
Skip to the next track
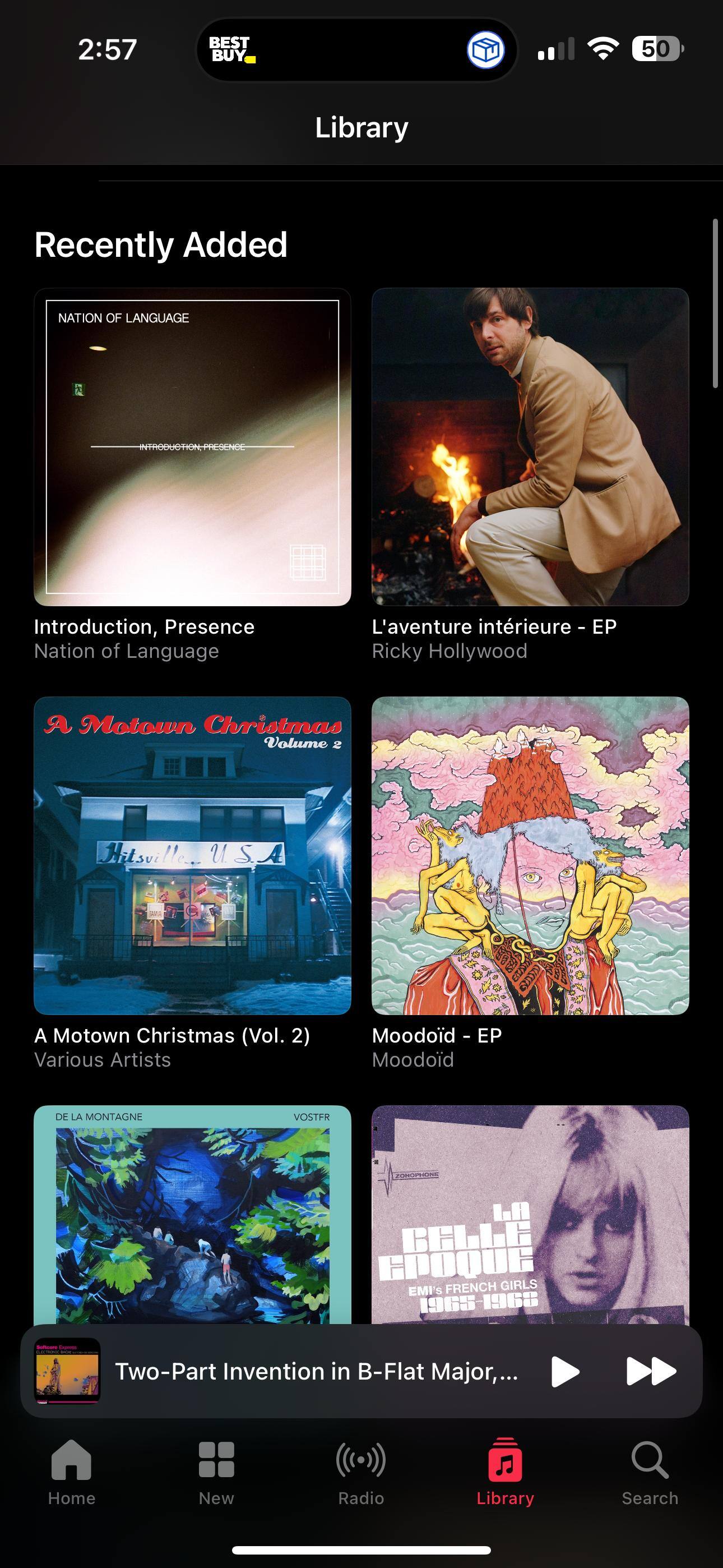[651, 1371]
